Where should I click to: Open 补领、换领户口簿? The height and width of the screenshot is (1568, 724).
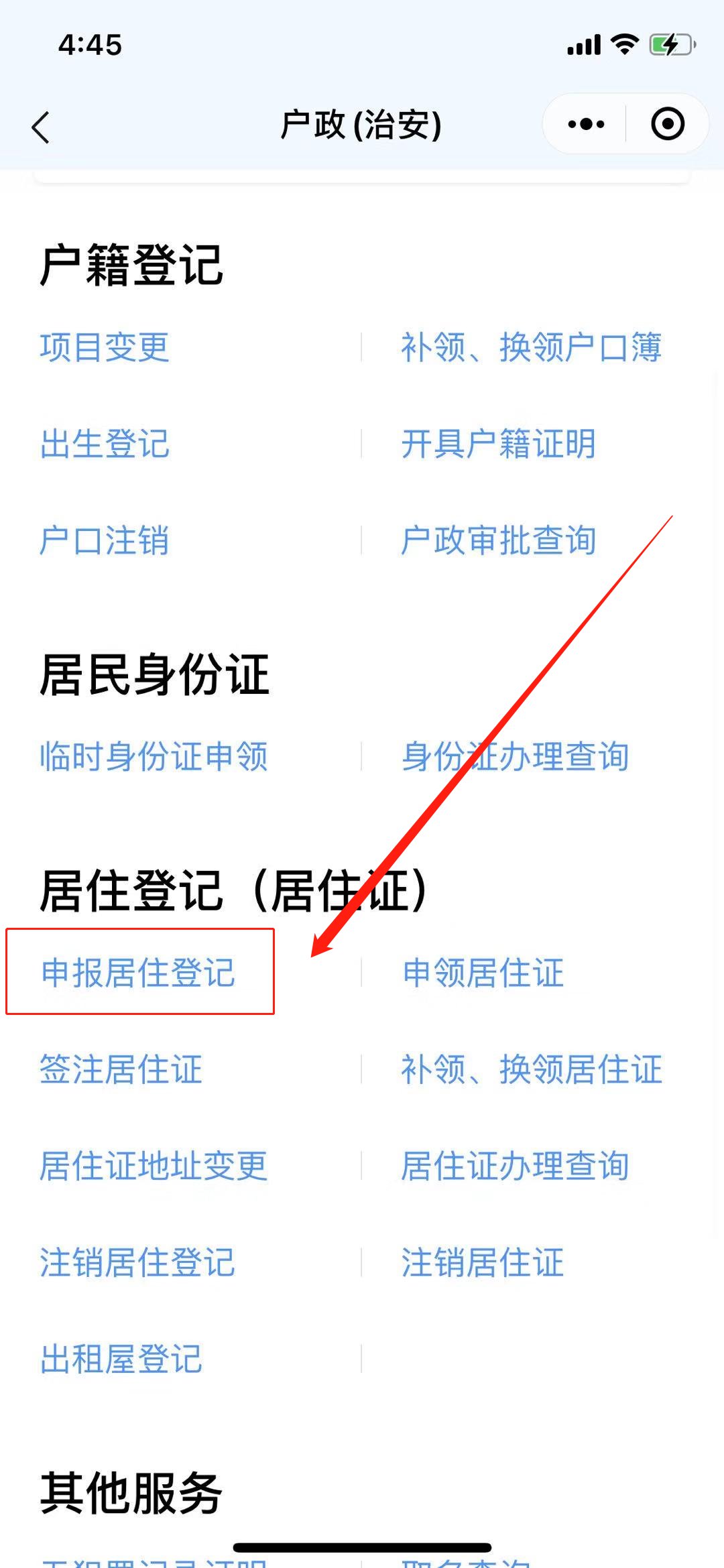(x=531, y=347)
